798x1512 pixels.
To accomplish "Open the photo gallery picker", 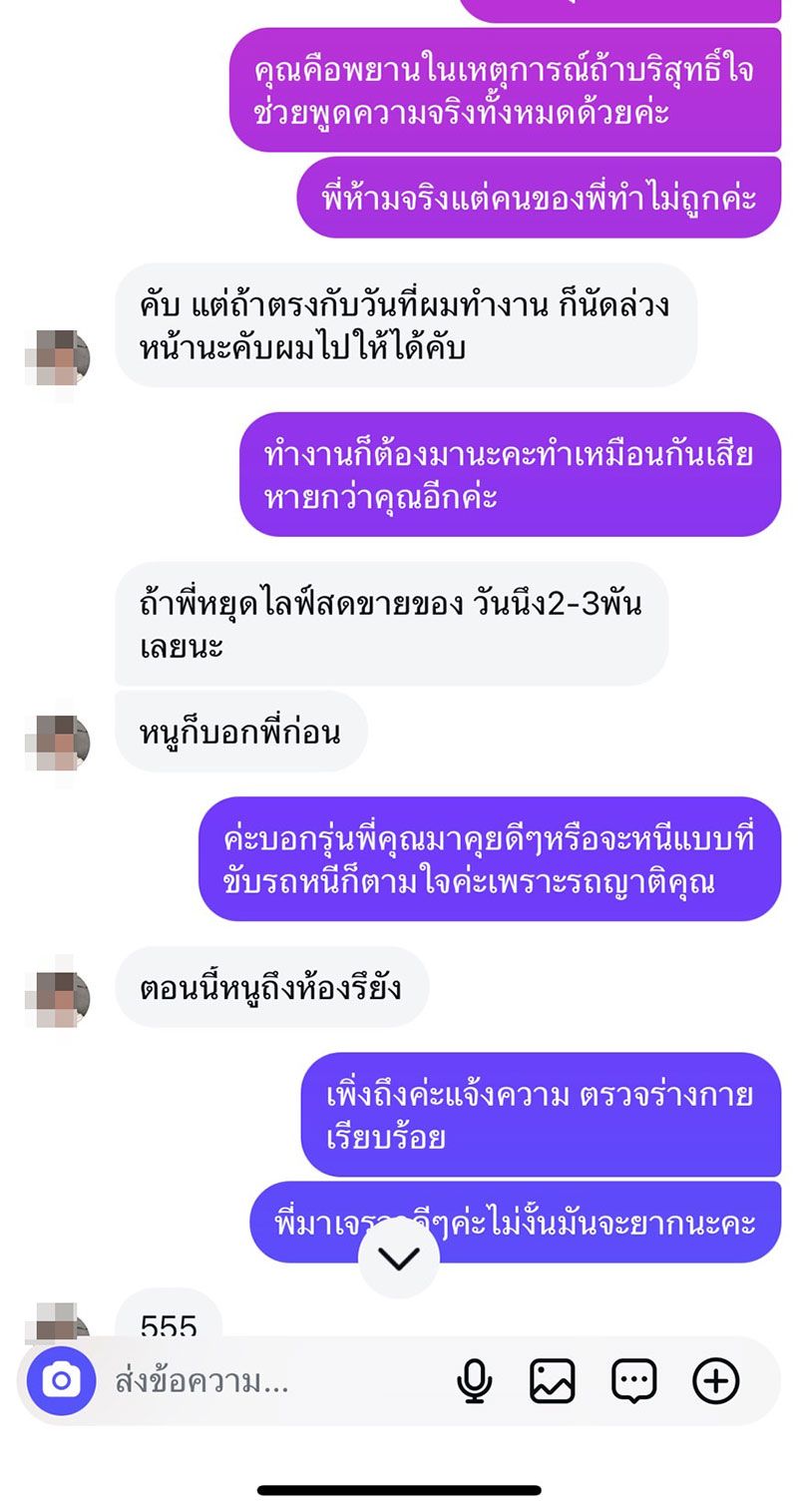I will coord(552,1381).
